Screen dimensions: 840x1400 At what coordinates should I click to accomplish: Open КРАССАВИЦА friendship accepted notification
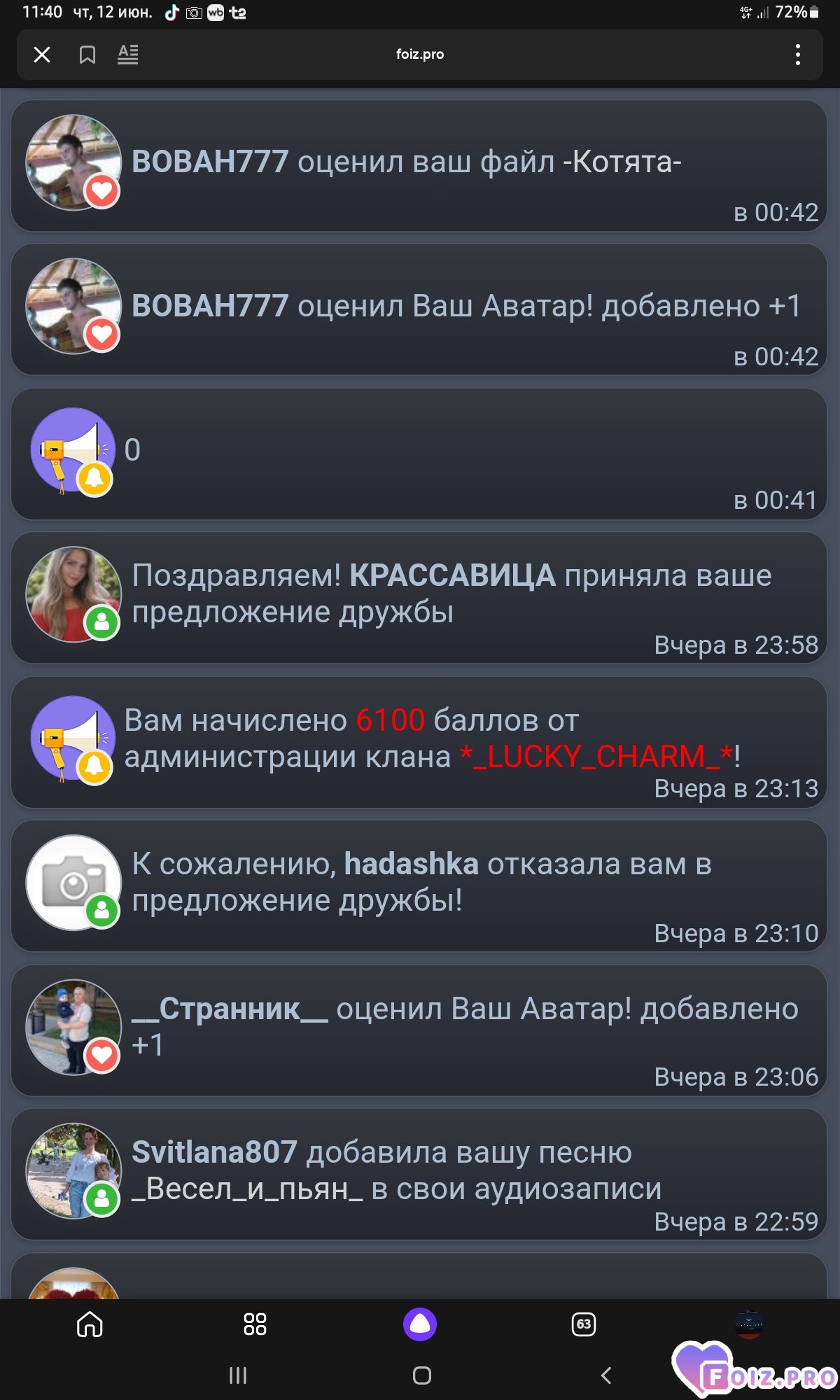(419, 598)
